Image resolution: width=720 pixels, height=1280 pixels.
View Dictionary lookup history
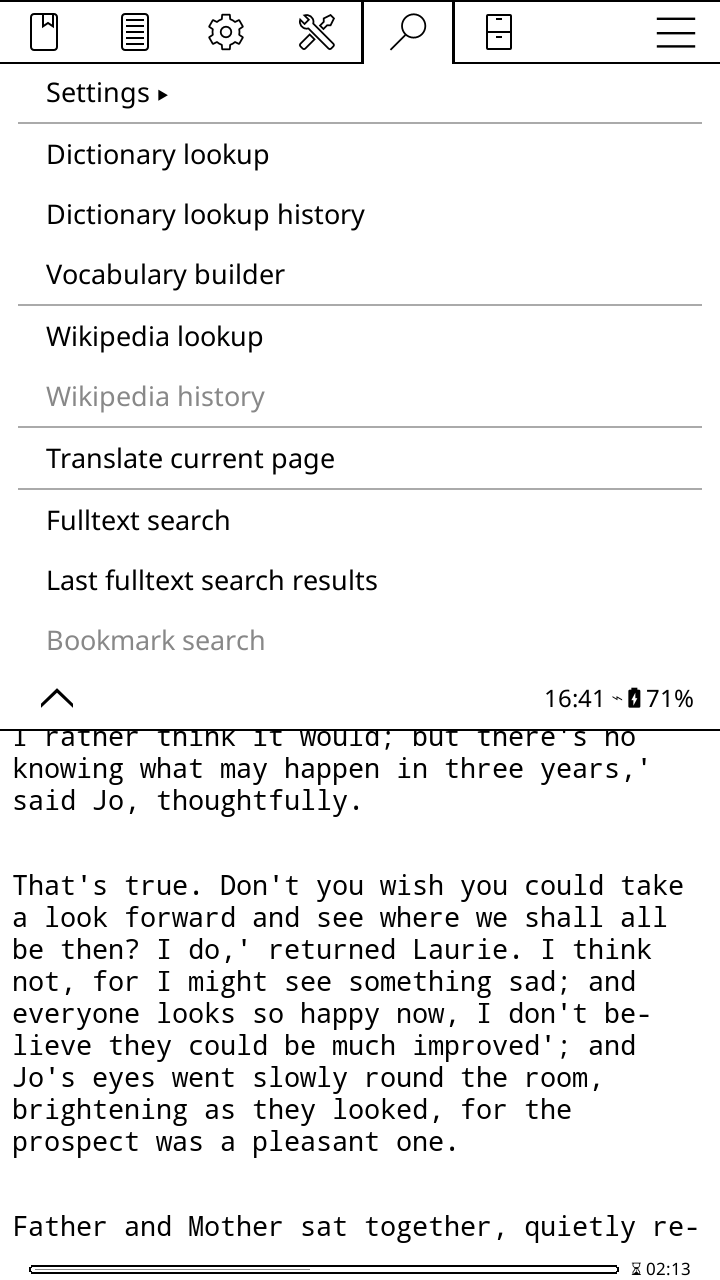[x=360, y=215]
